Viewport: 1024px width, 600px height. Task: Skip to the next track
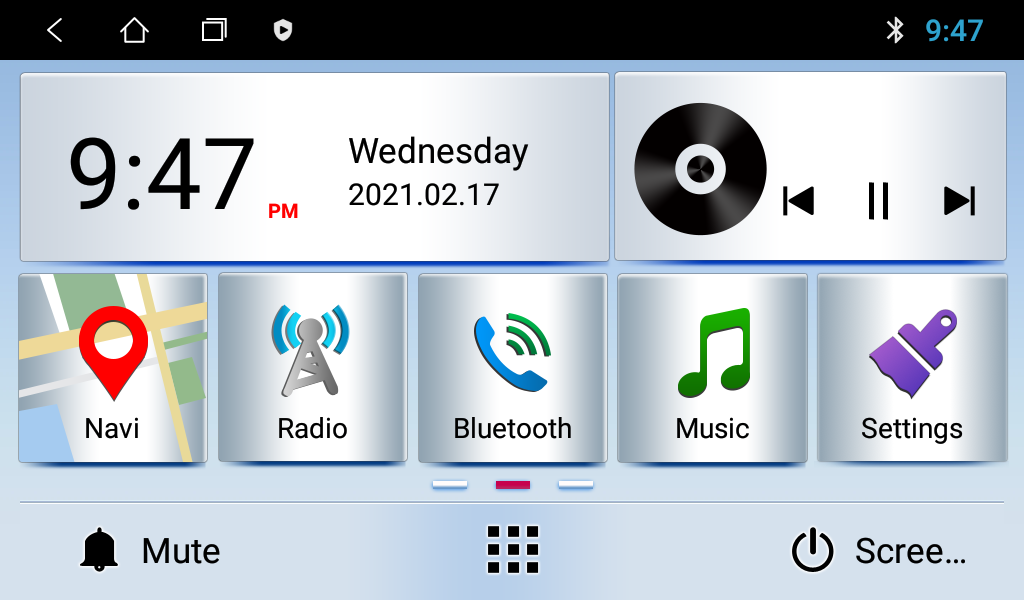959,201
